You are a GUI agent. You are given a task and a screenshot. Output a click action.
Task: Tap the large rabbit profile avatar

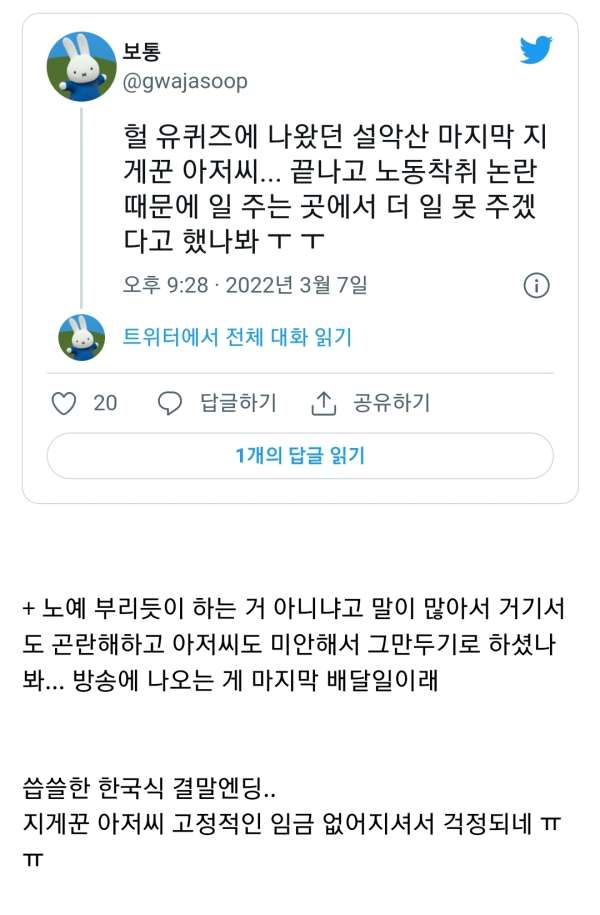tap(82, 67)
